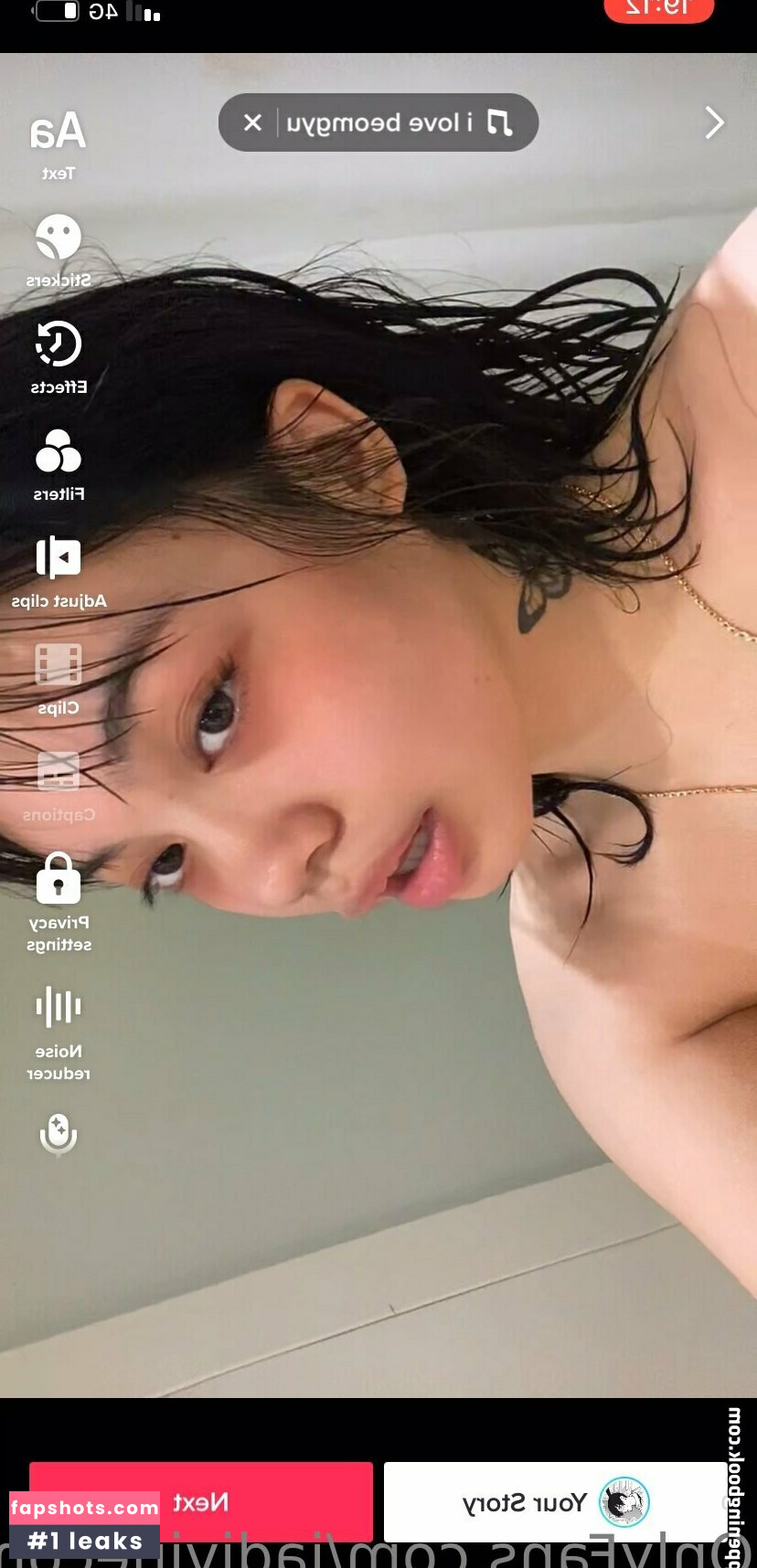Enable the Noise reducer
This screenshot has height=1568, width=757.
point(58,1030)
